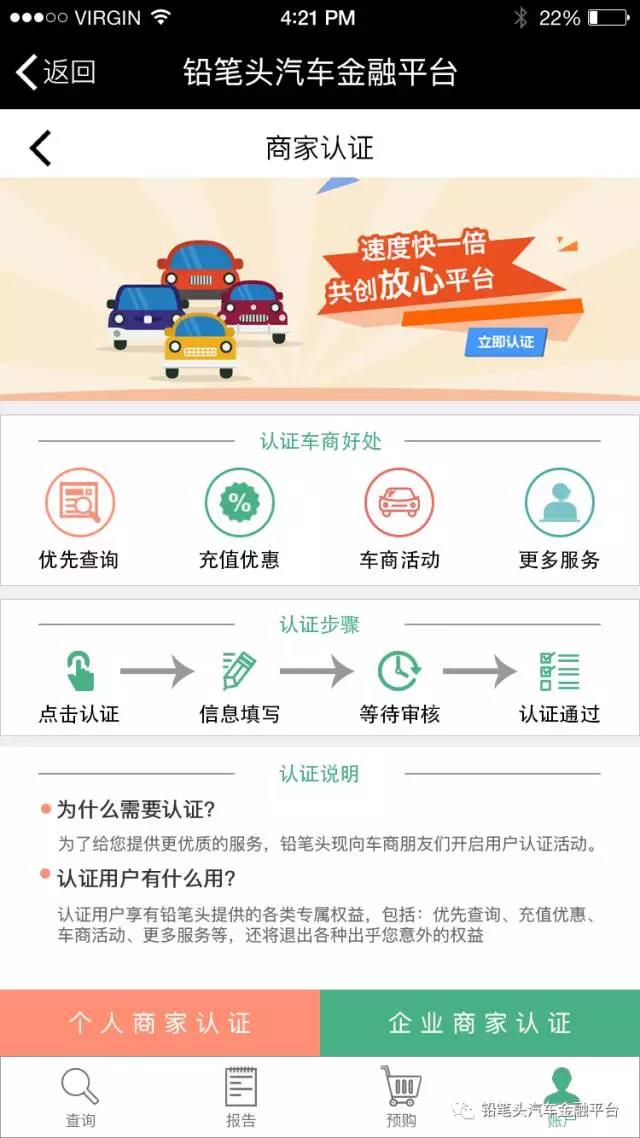Go to the 预购 tab

[400, 1097]
